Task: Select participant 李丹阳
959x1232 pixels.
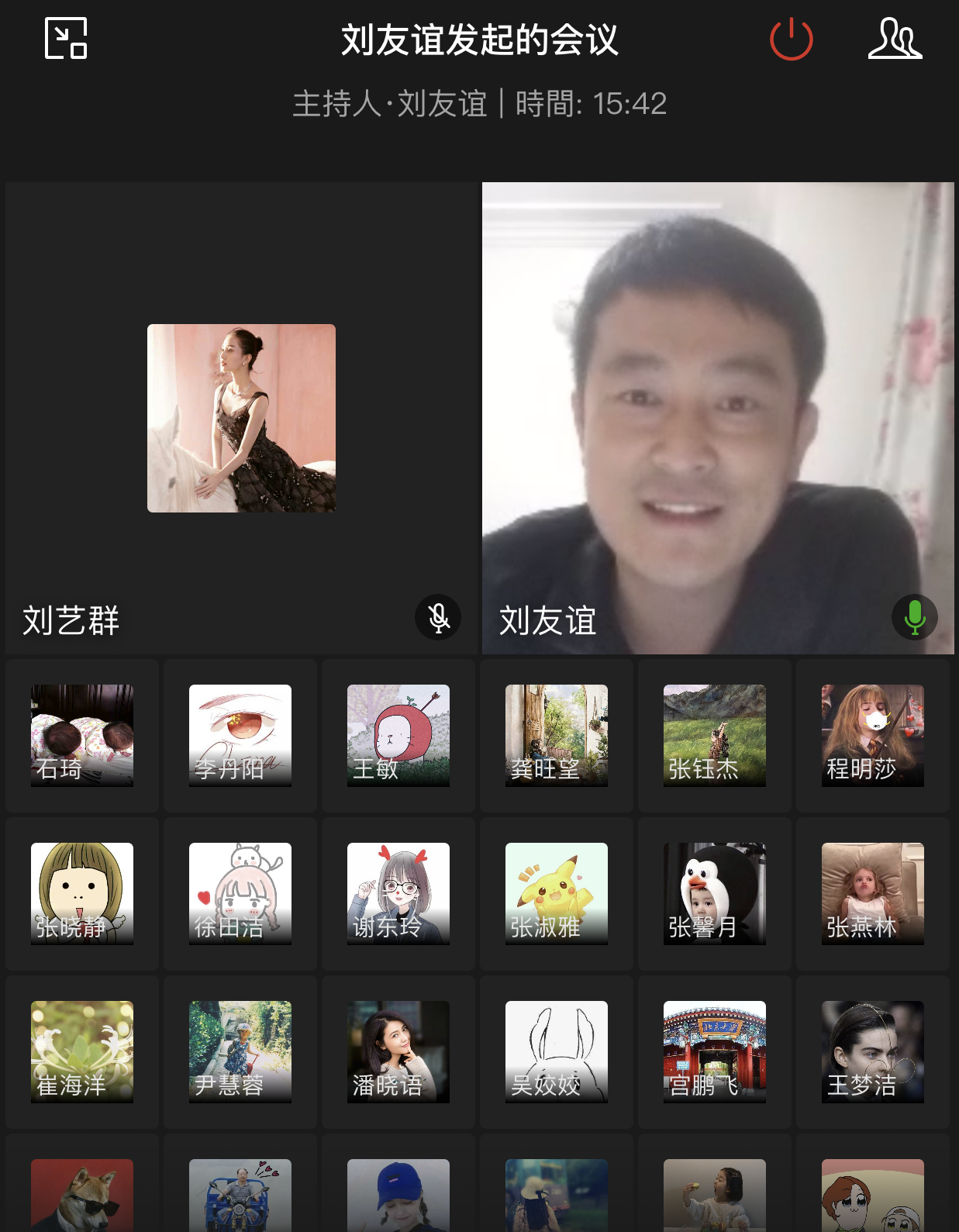Action: click(x=240, y=735)
